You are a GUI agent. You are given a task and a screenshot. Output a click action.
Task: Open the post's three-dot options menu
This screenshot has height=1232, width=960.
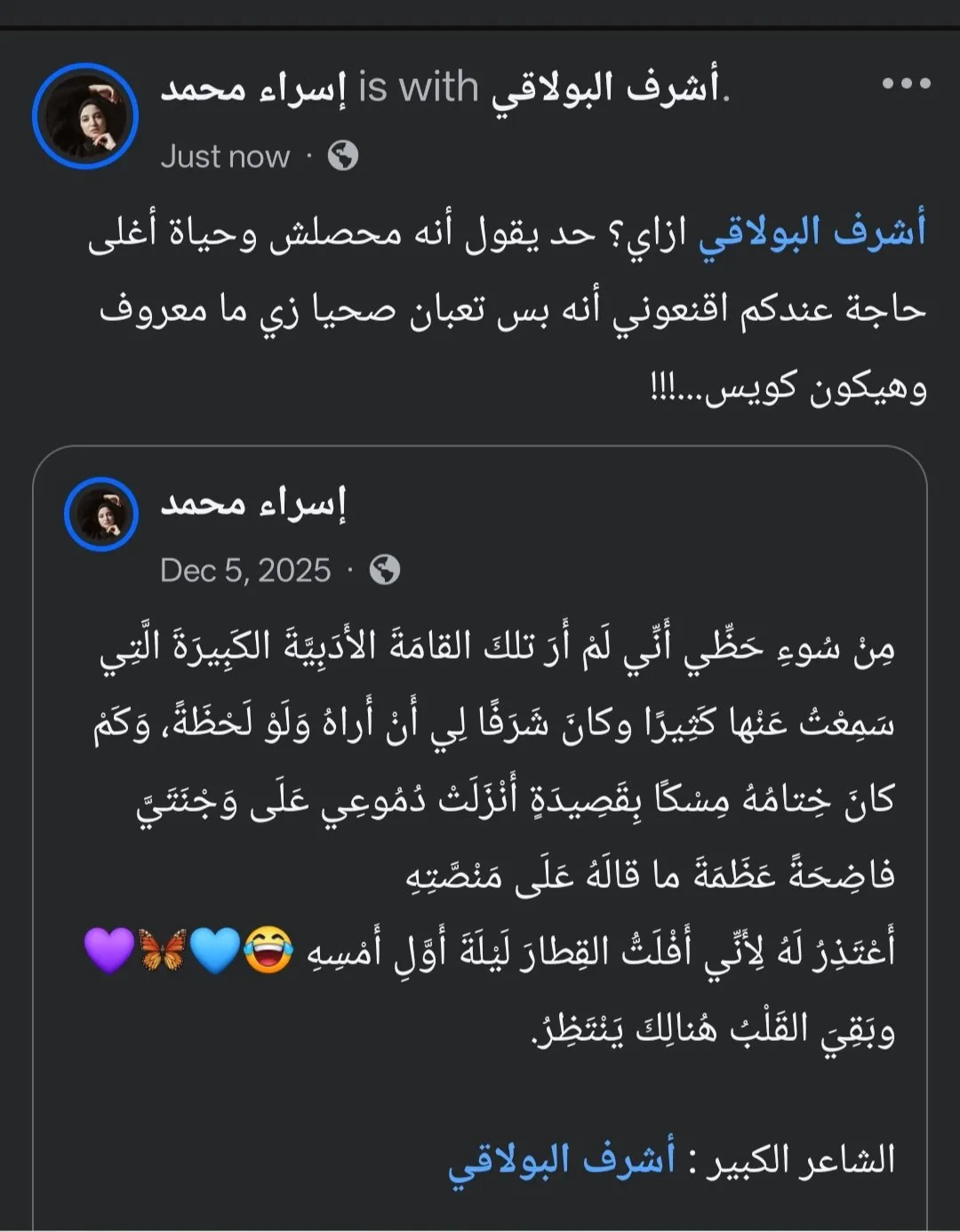coord(906,84)
